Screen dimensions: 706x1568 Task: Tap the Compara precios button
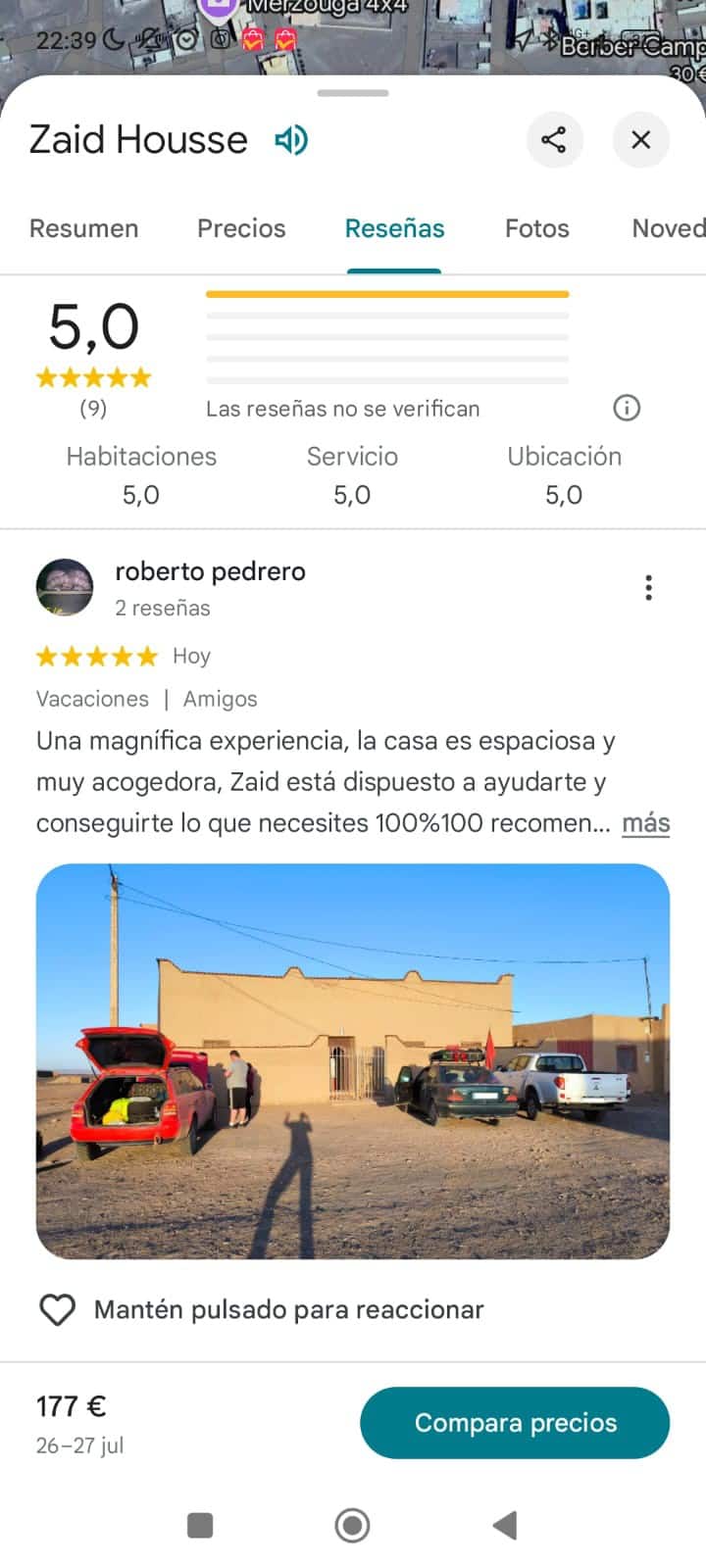pyautogui.click(x=515, y=1423)
